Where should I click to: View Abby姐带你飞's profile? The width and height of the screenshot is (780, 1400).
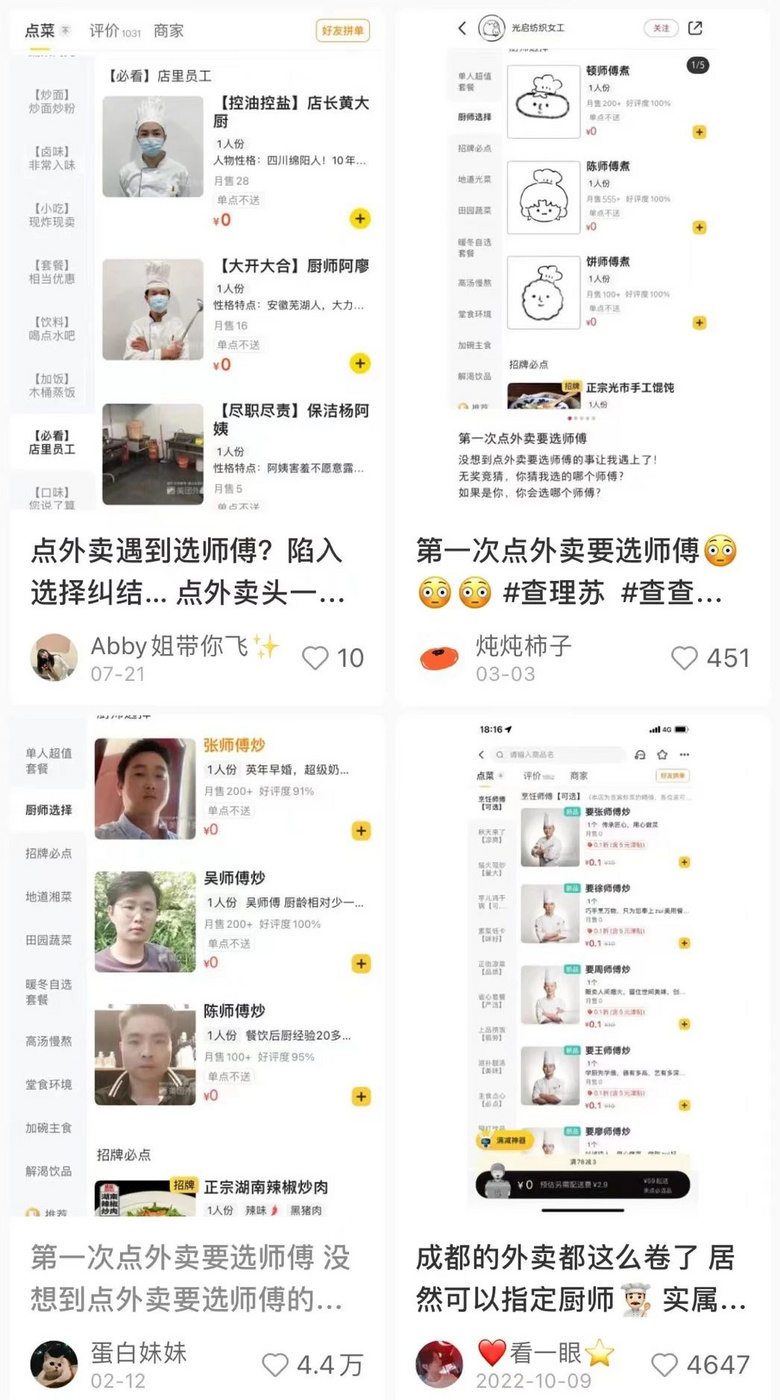point(54,657)
